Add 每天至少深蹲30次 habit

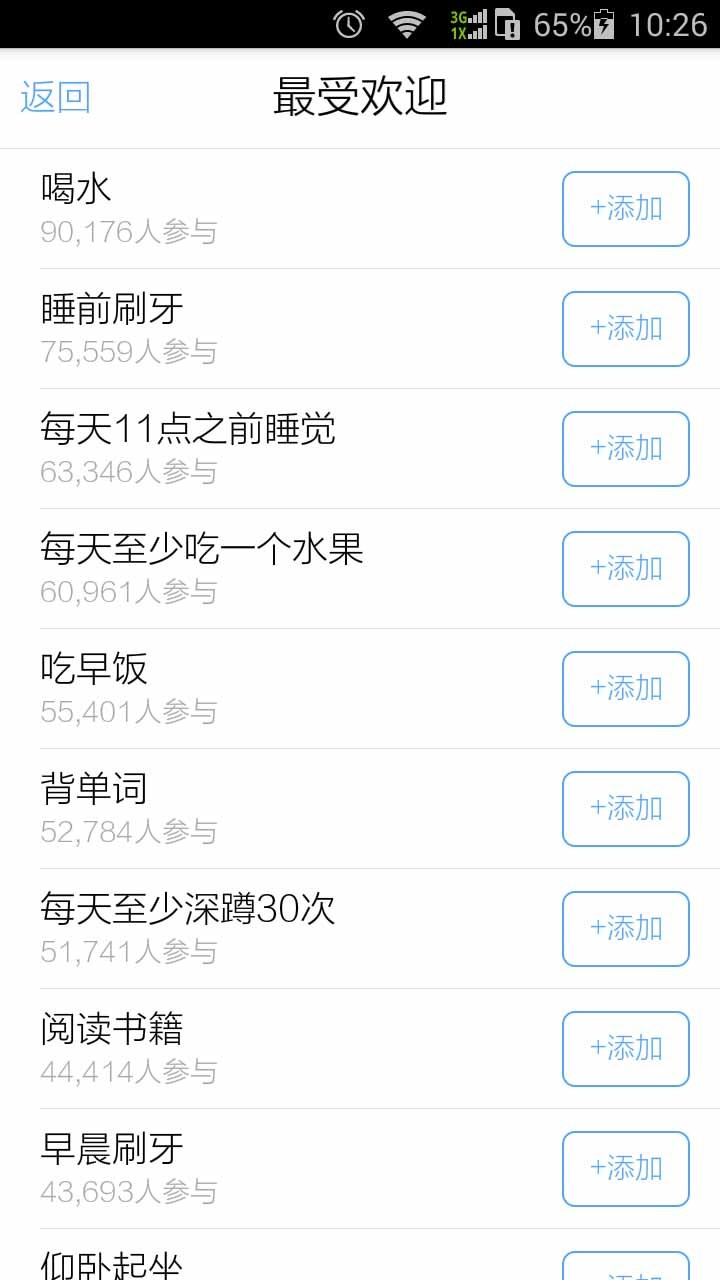[625, 929]
